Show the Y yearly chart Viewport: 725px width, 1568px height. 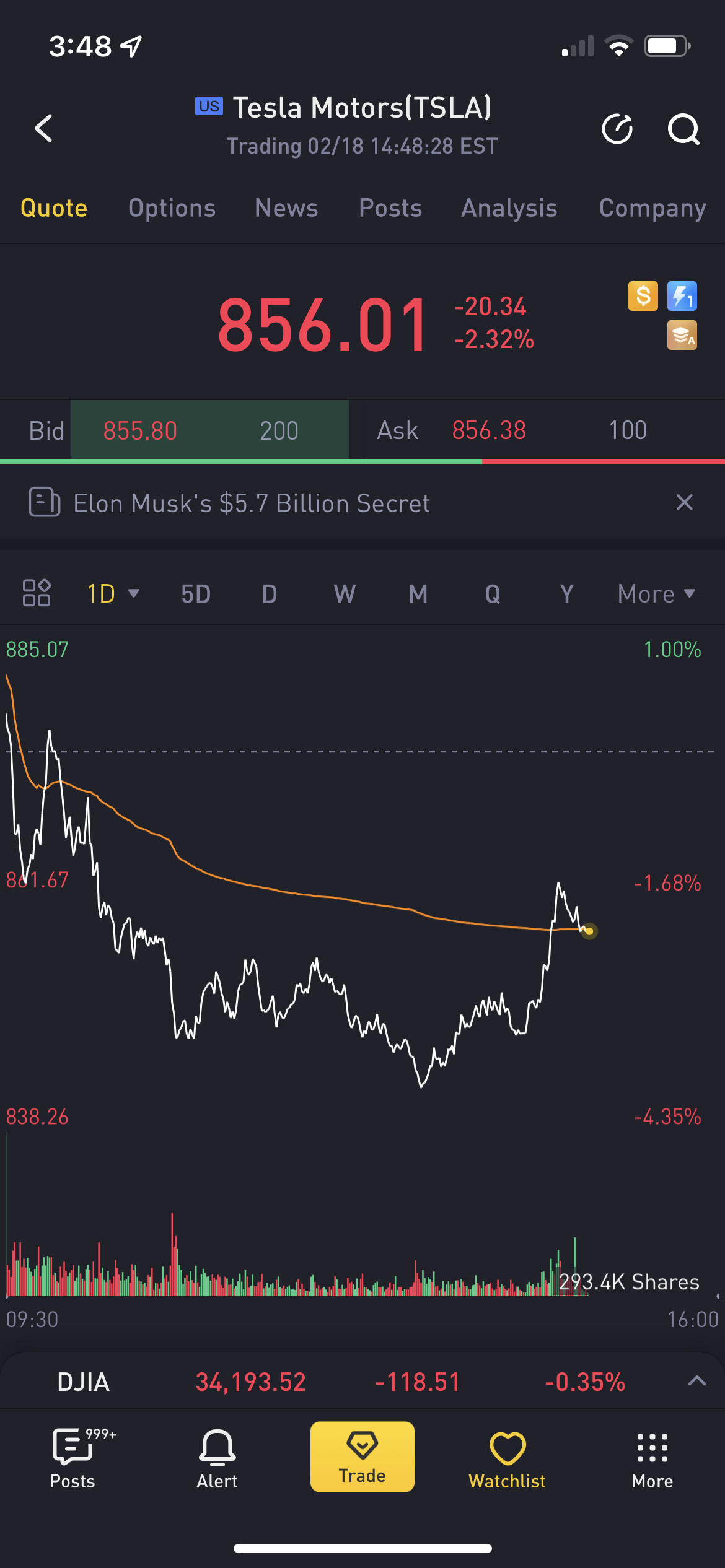[566, 594]
